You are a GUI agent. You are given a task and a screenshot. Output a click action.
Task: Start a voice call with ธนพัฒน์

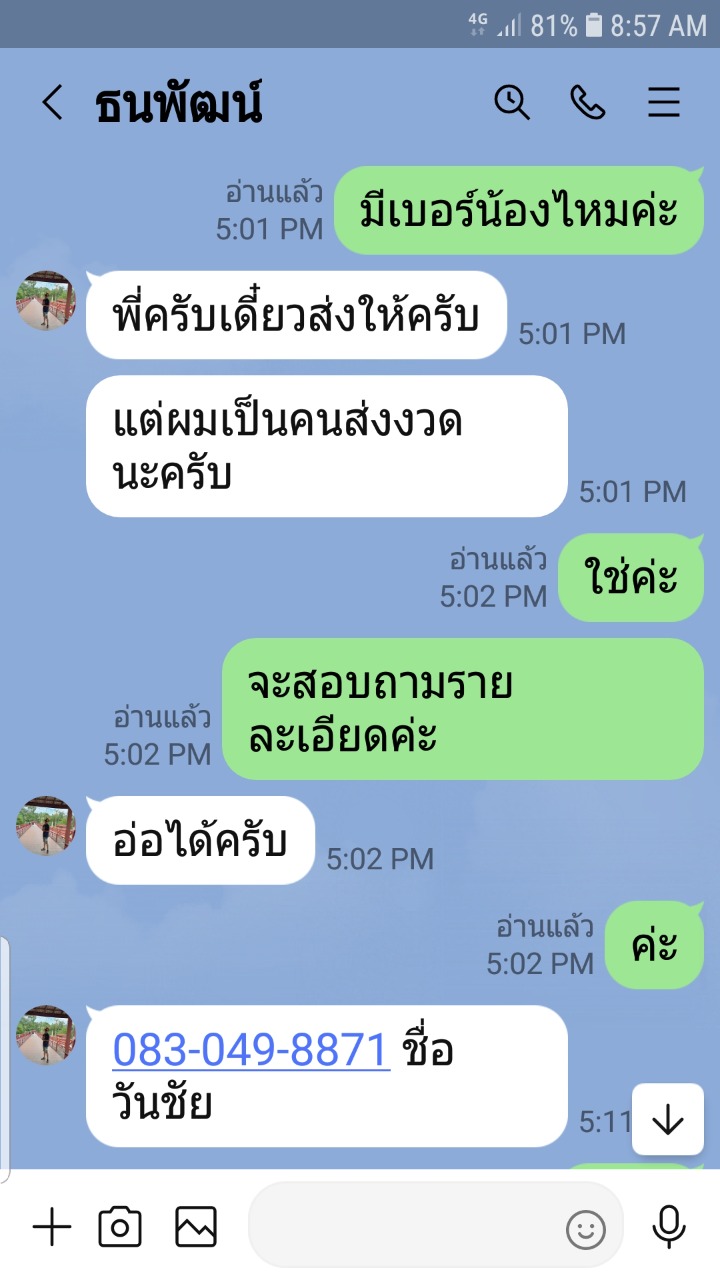(x=588, y=103)
